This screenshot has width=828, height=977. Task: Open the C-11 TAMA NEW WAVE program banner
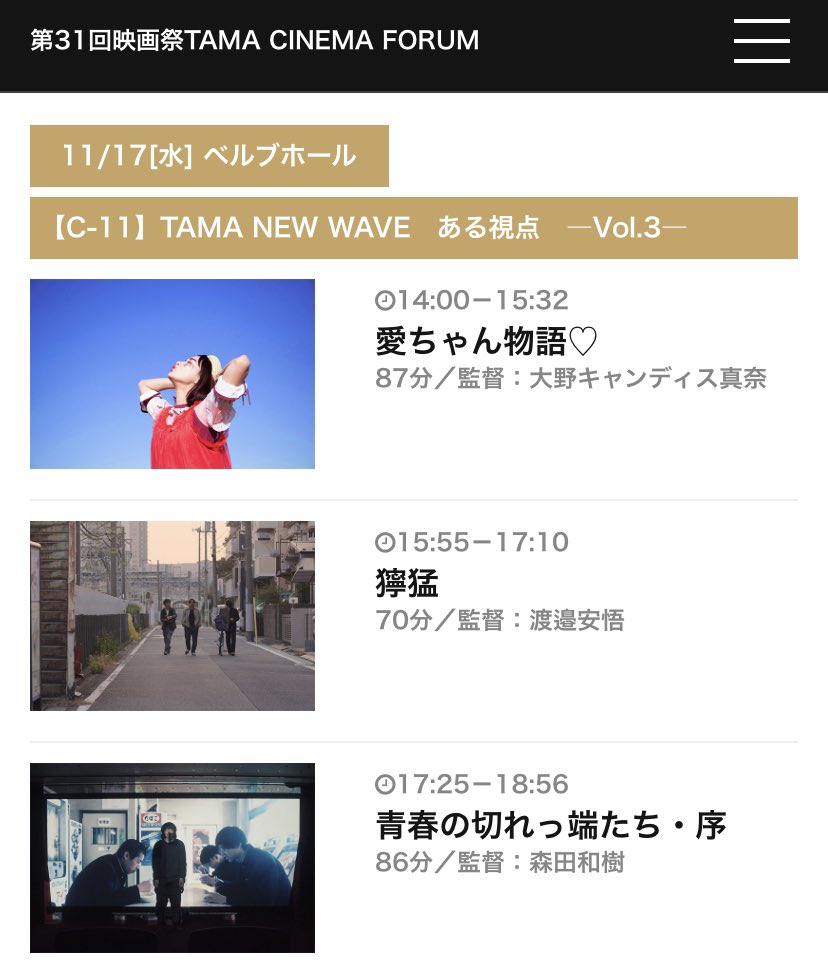(x=414, y=228)
